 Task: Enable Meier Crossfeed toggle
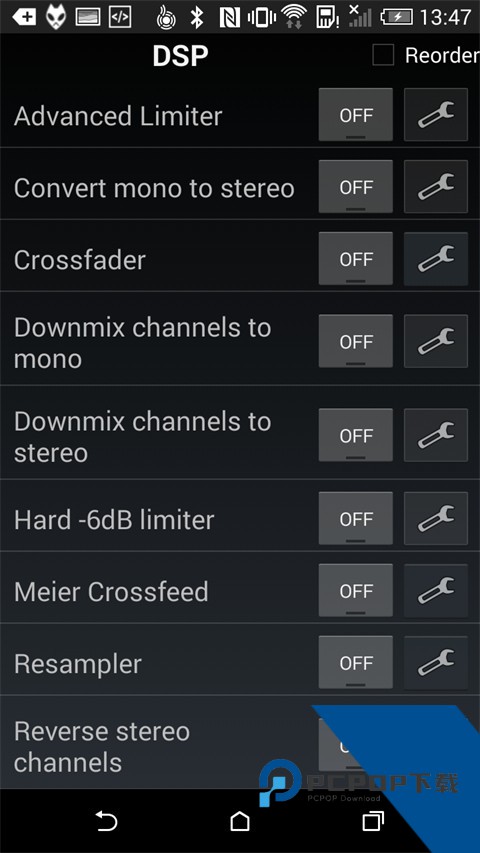356,590
